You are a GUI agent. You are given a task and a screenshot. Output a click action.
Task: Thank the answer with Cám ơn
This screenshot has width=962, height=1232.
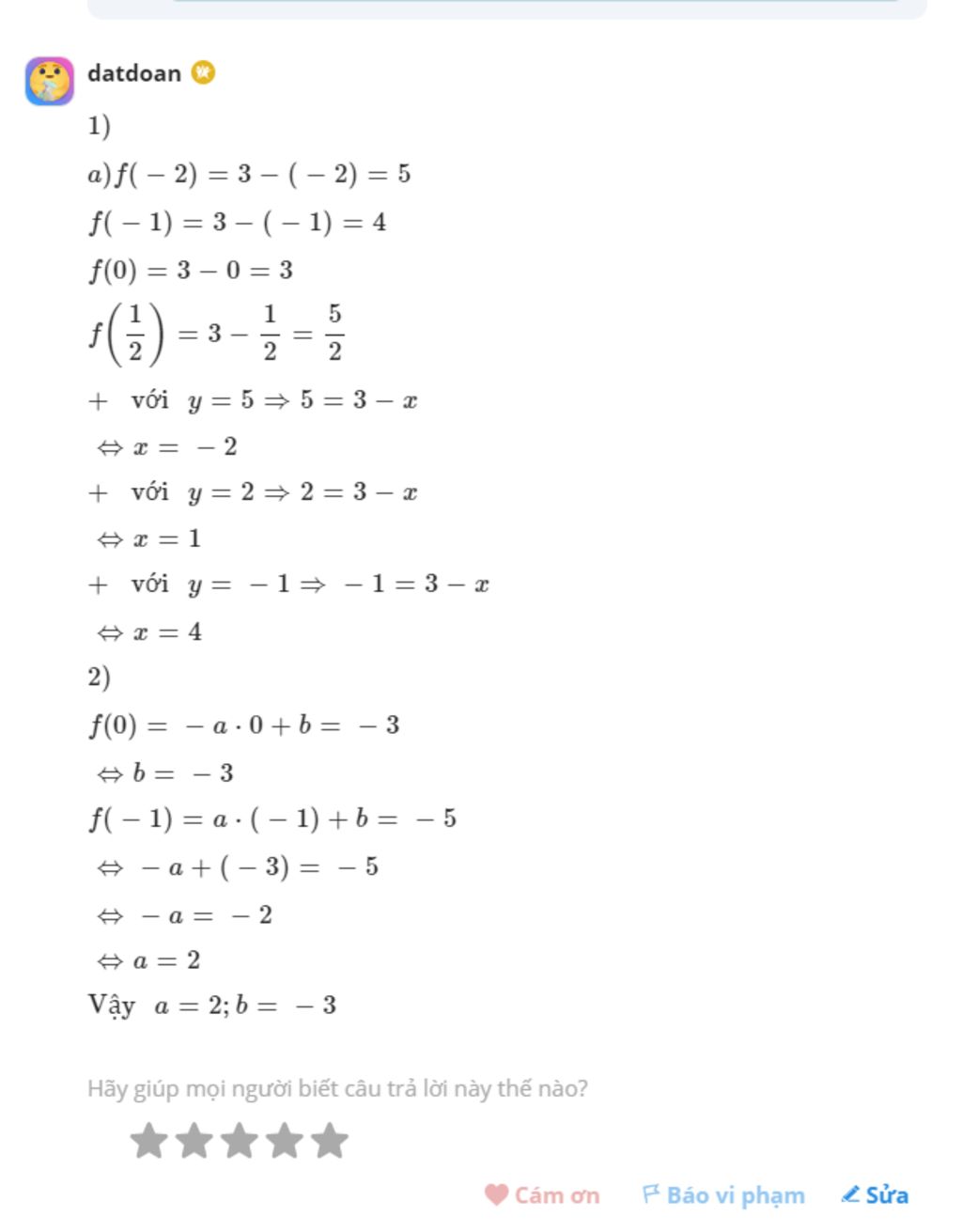[x=542, y=1194]
